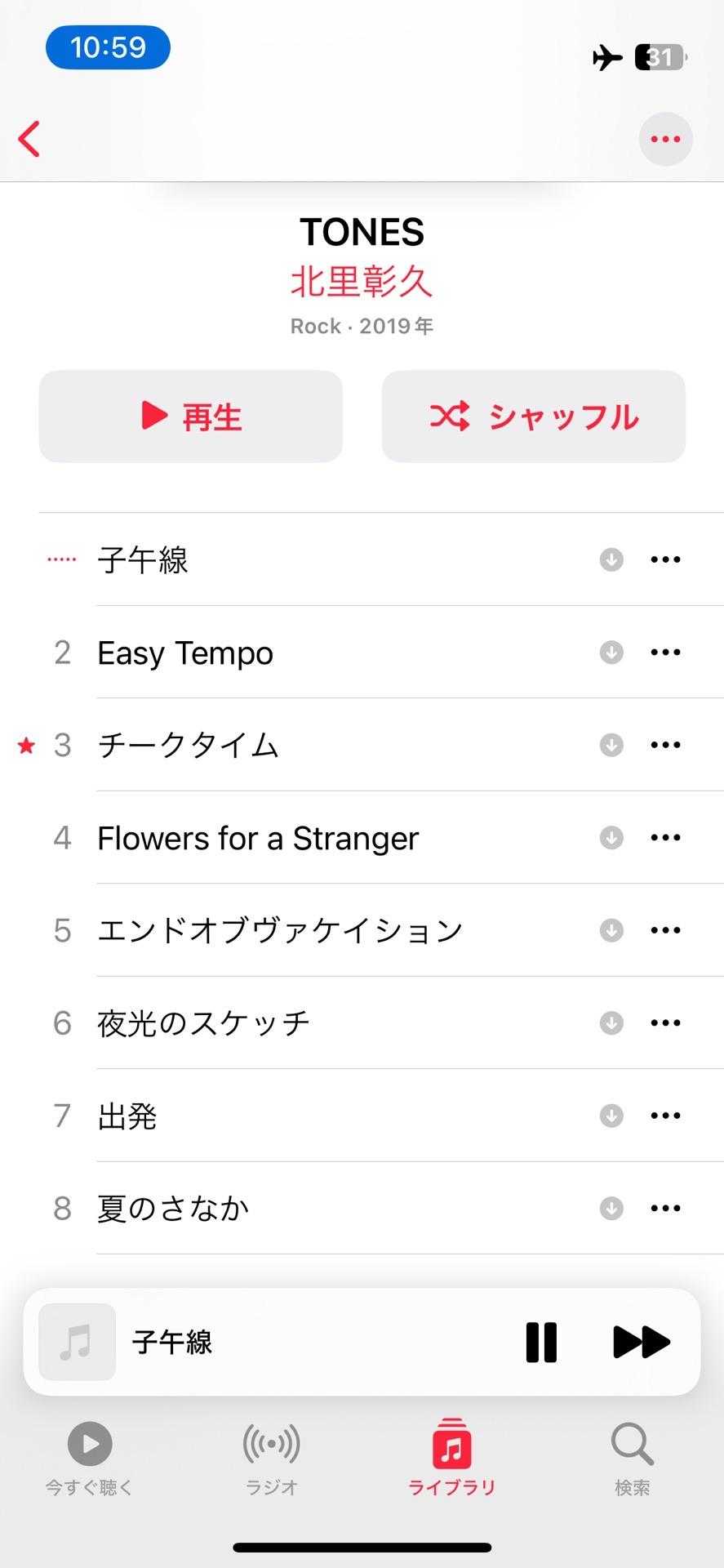Download track Easy Tempo
The height and width of the screenshot is (1568, 724).
(x=611, y=653)
